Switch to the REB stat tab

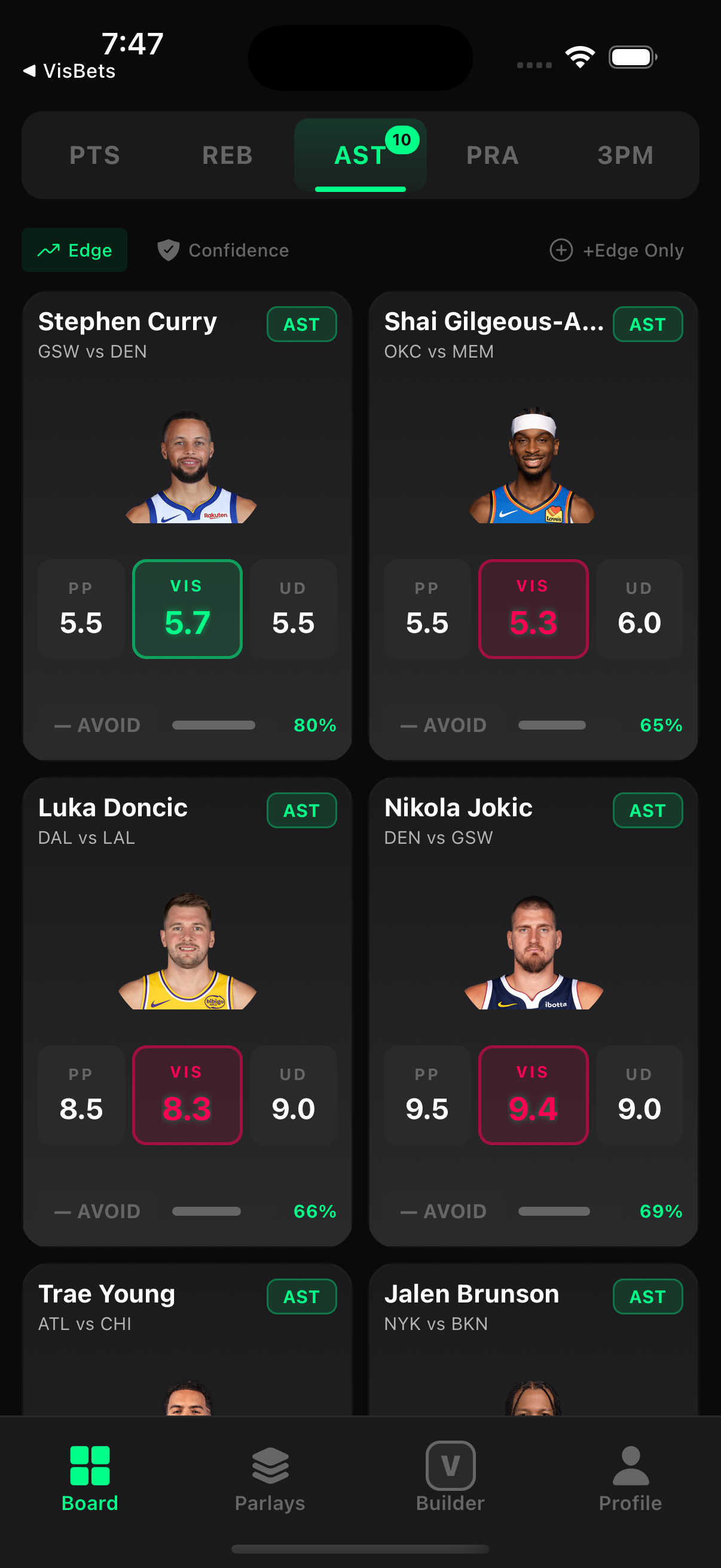point(227,155)
